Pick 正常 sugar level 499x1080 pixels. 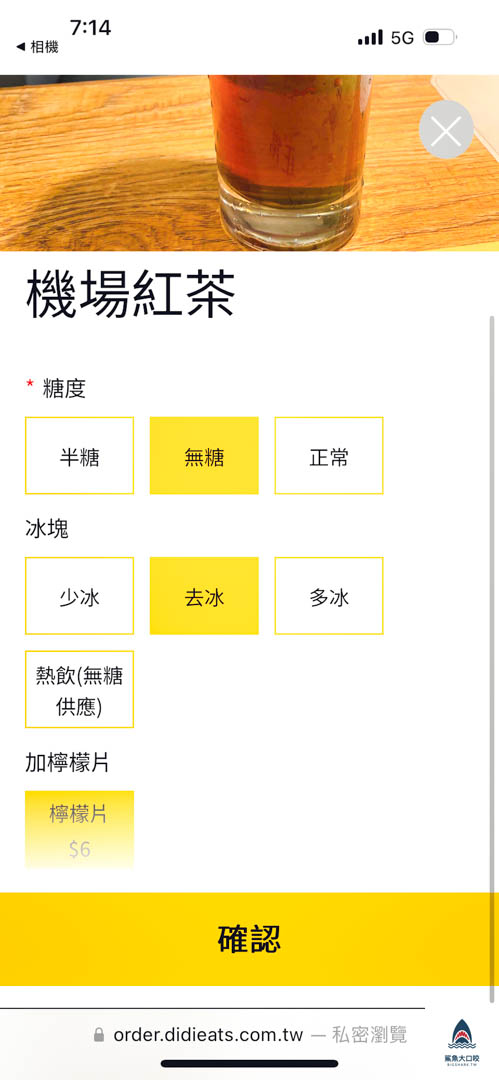tap(329, 455)
